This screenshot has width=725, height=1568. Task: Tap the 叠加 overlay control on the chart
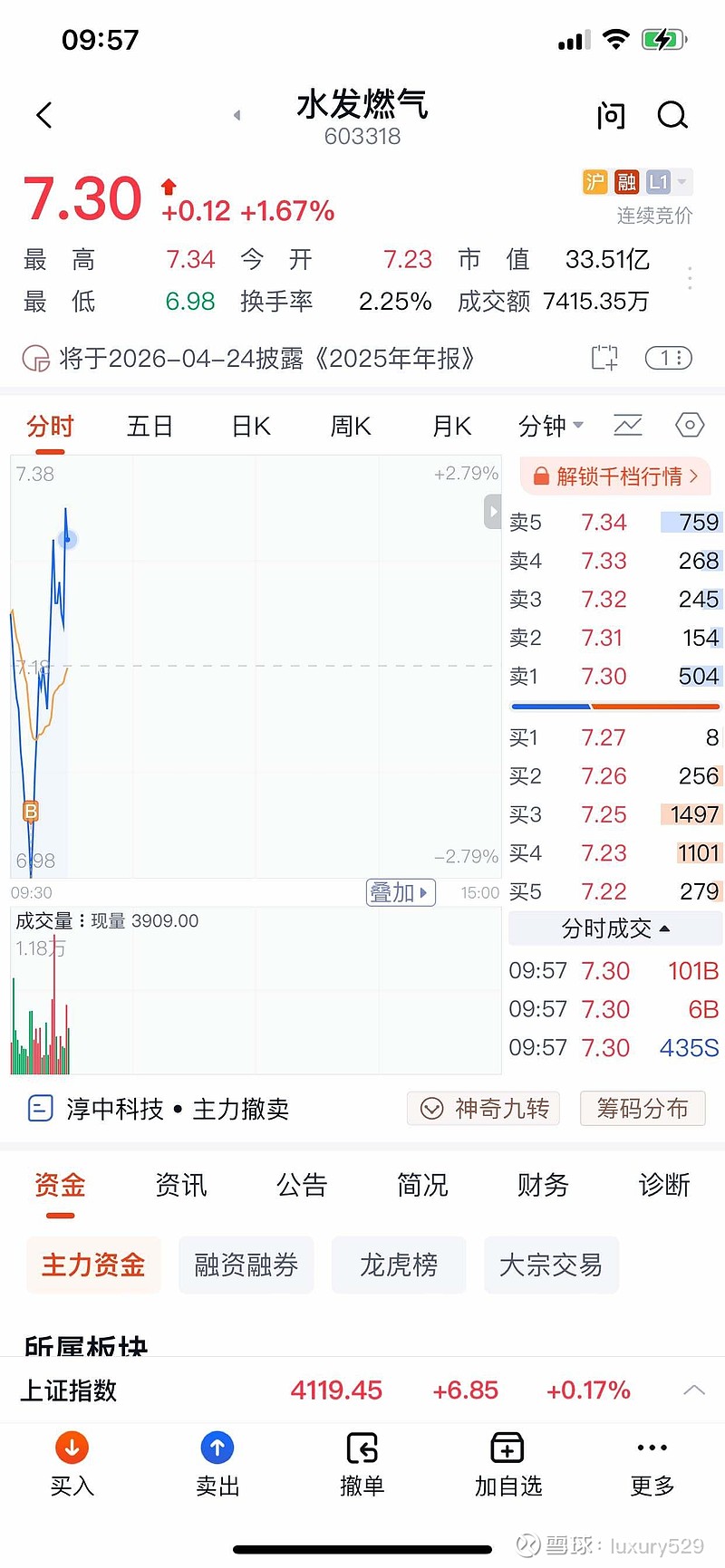[400, 892]
